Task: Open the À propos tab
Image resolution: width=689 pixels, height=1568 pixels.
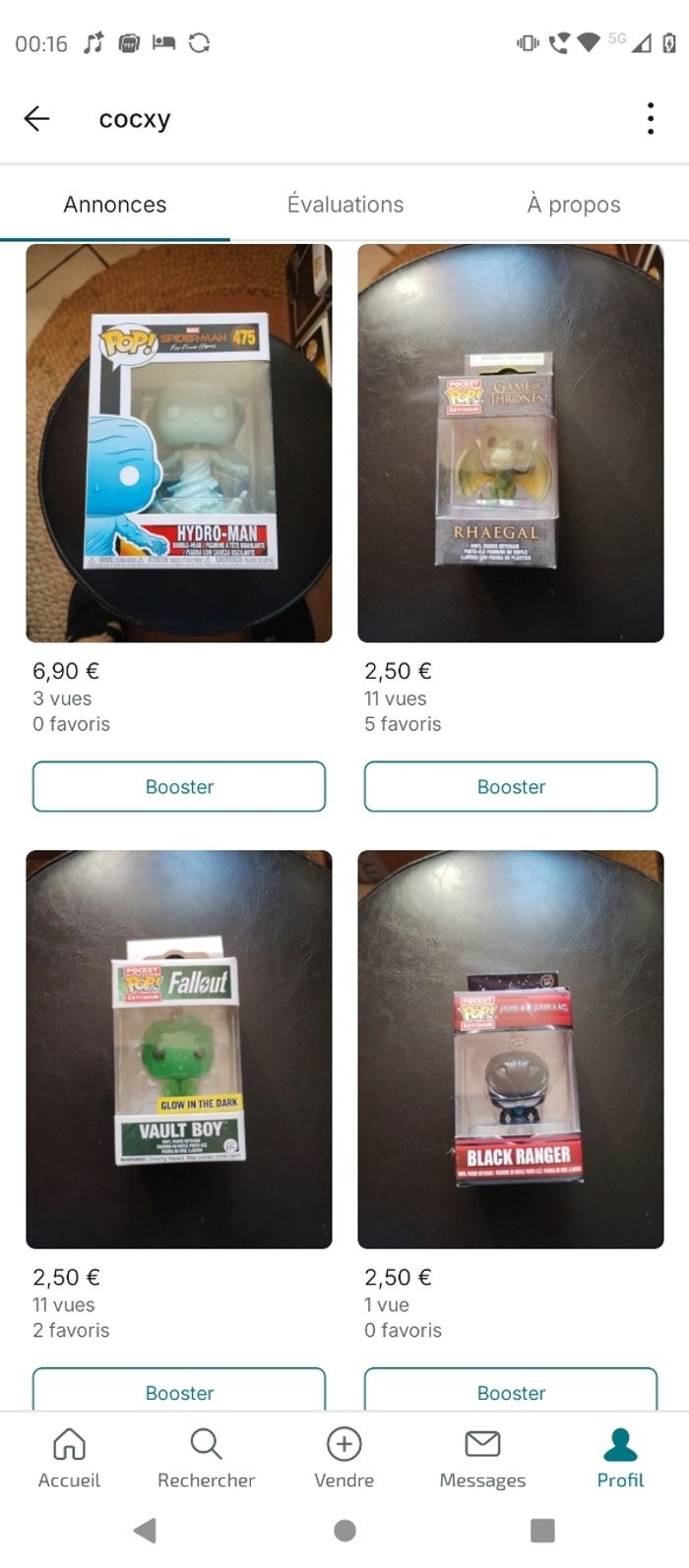Action: pyautogui.click(x=574, y=205)
